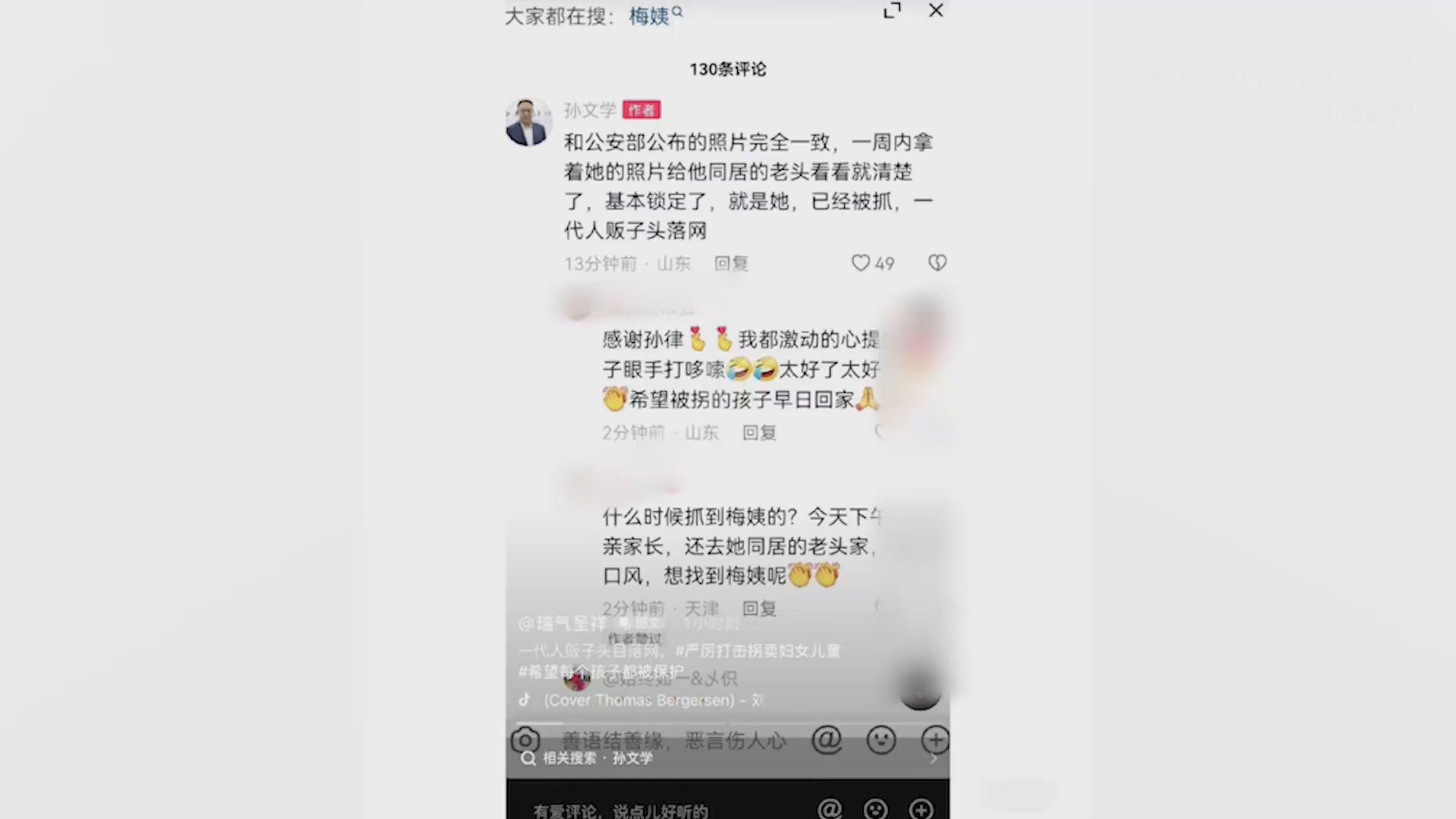Reply to the 感谢孙律 comment
1456x819 pixels.
pos(758,433)
